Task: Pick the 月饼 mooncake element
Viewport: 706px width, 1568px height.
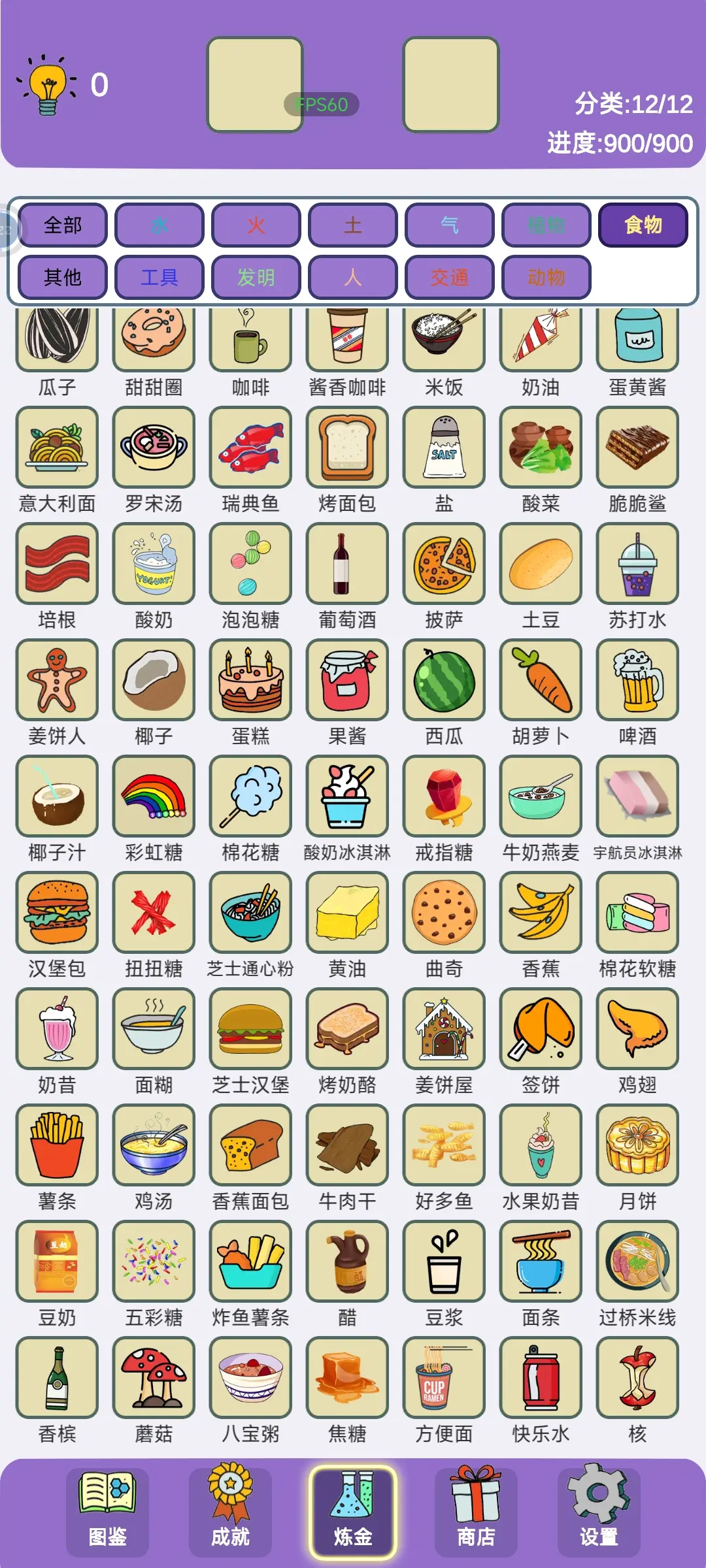Action: point(637,1145)
